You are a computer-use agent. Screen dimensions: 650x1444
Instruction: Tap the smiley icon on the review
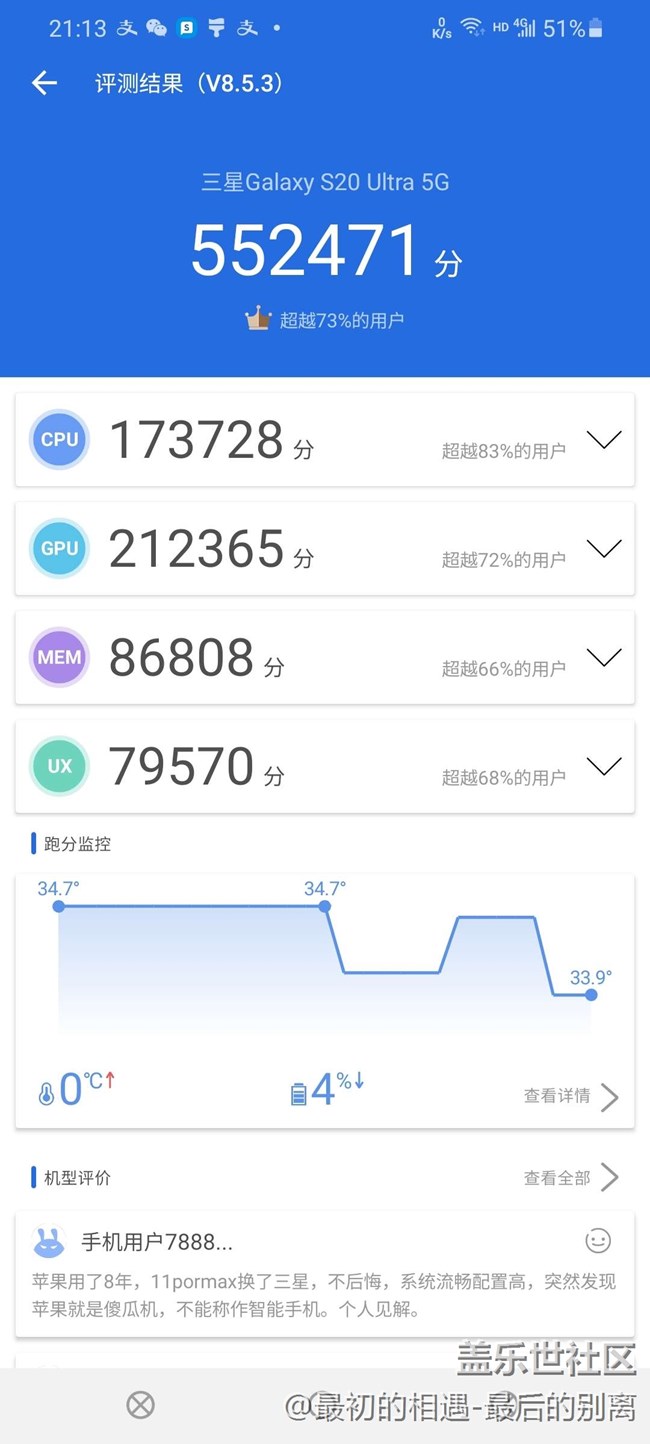[598, 1241]
